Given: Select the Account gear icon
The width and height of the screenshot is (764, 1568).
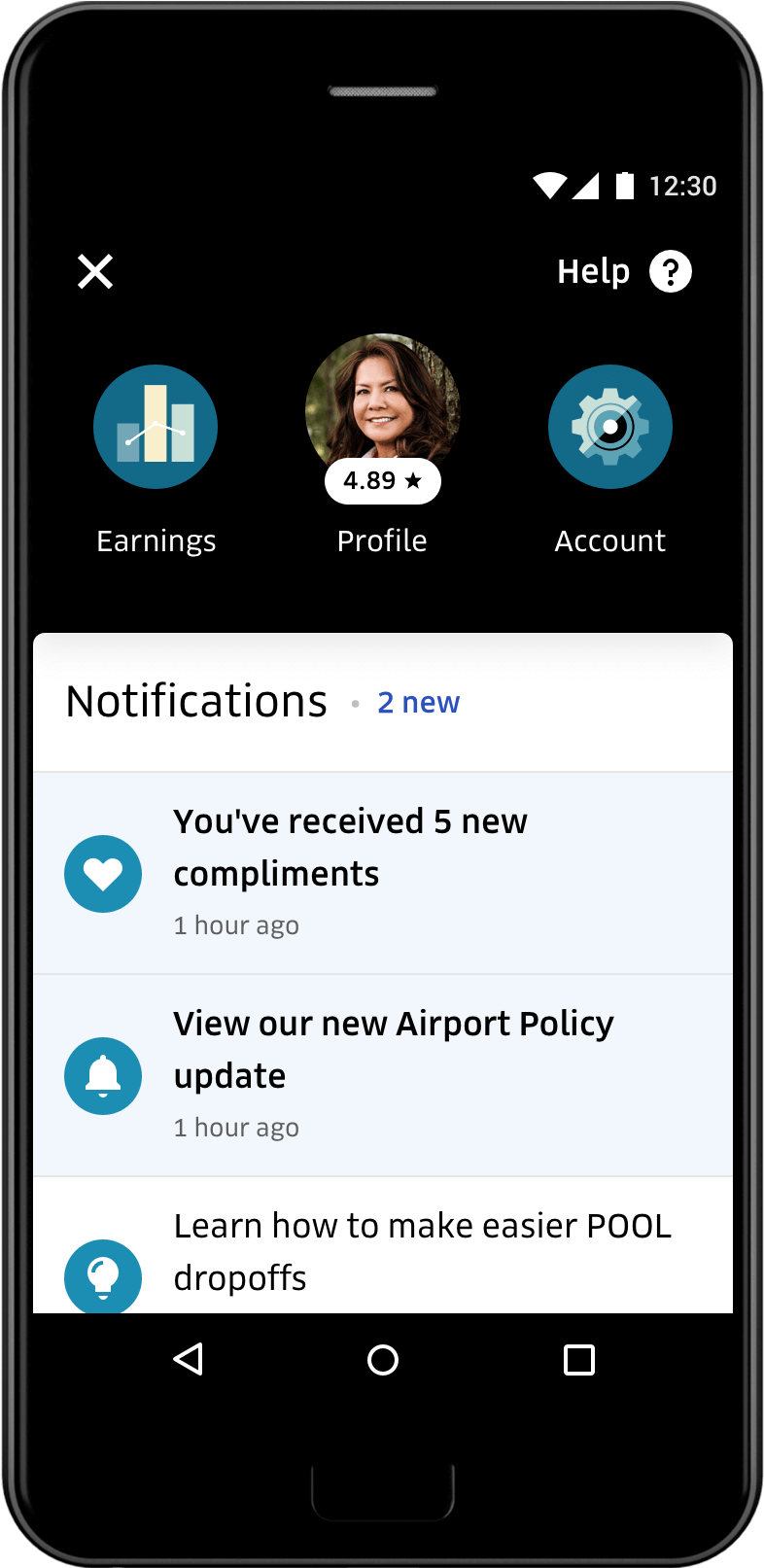Looking at the screenshot, I should coord(609,427).
